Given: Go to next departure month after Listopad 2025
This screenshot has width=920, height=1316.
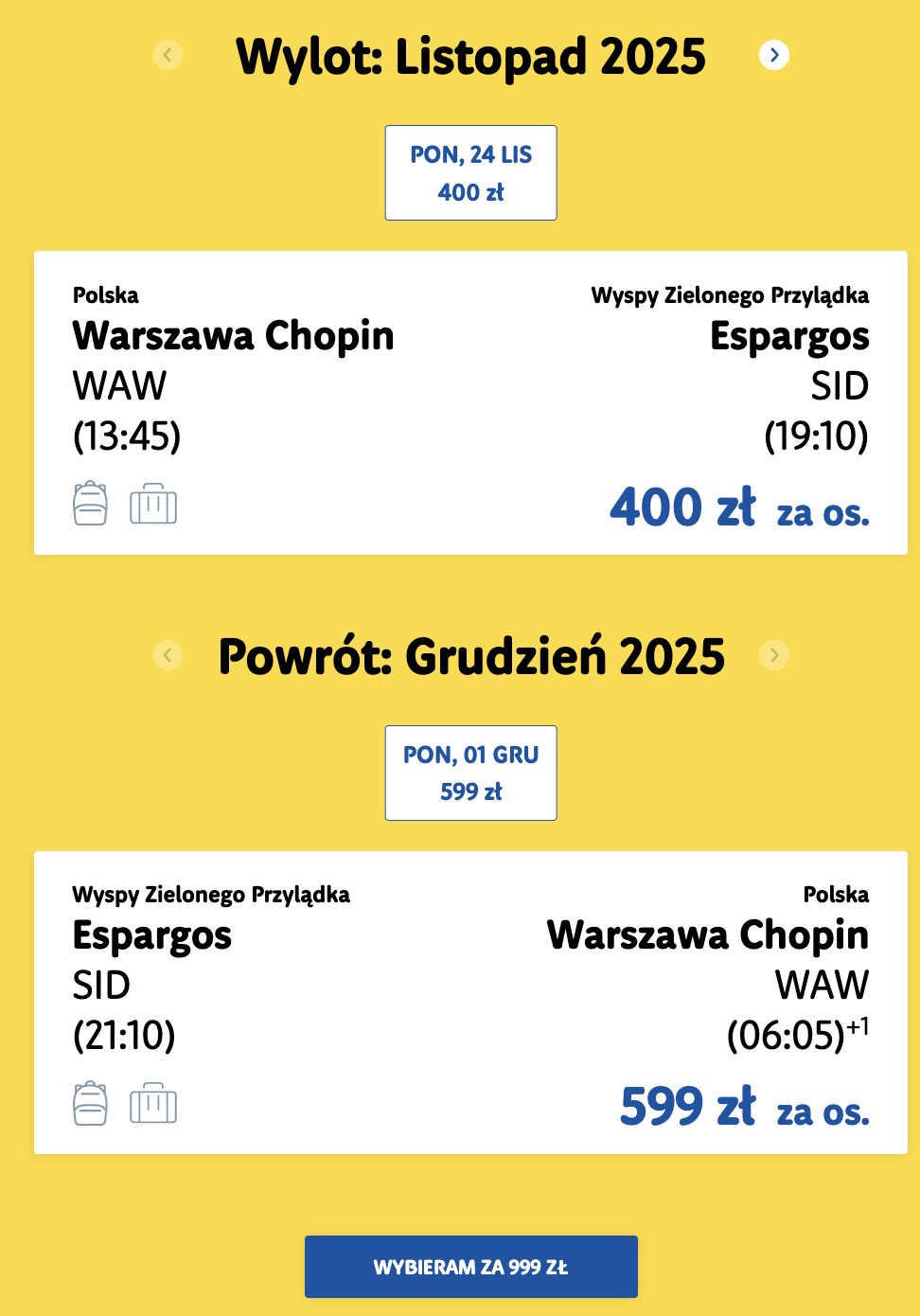Looking at the screenshot, I should [774, 55].
